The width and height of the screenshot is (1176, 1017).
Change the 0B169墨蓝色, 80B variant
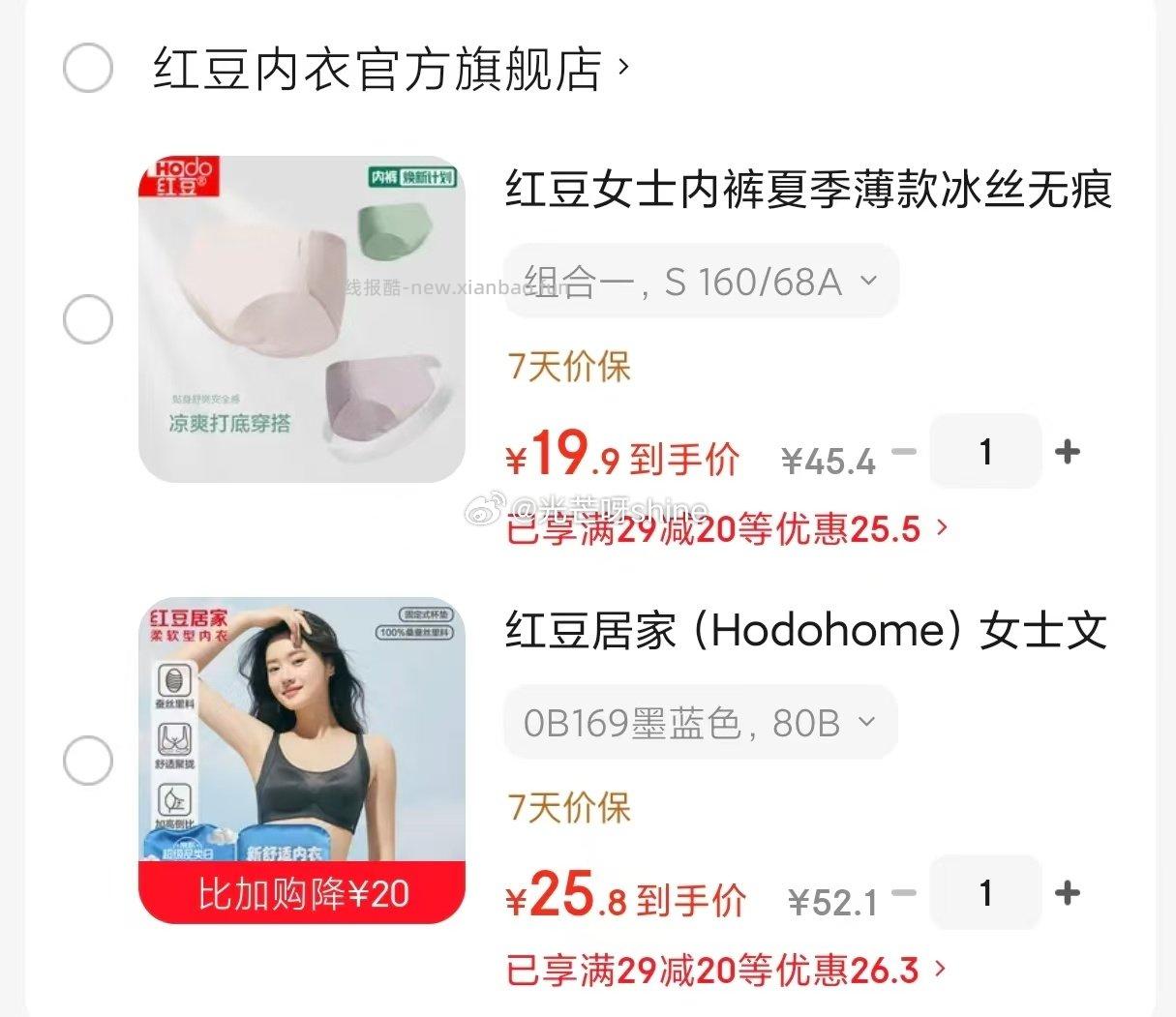tap(700, 723)
